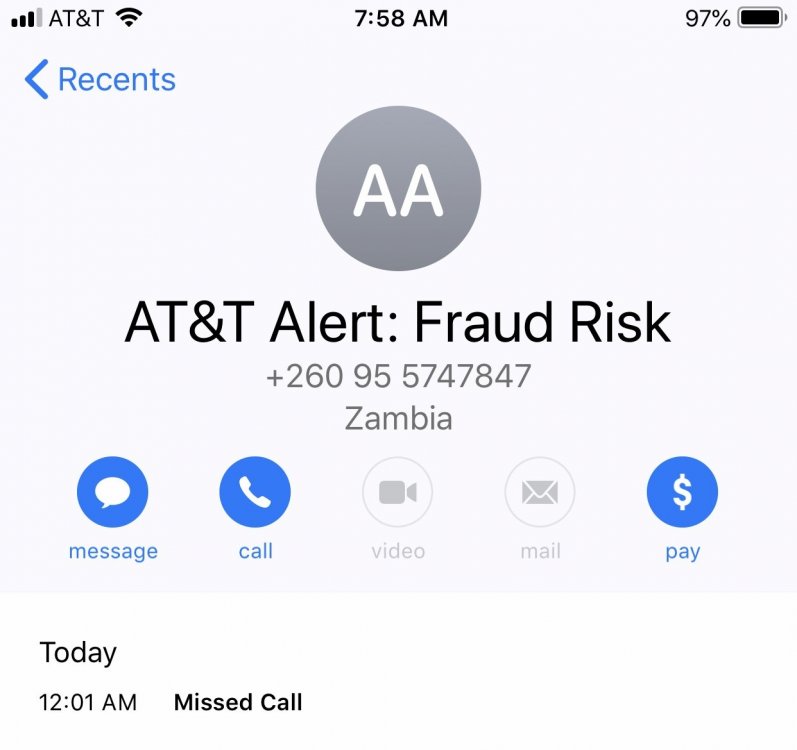This screenshot has width=797, height=750.
Task: Send a message to this caller
Action: 113,492
